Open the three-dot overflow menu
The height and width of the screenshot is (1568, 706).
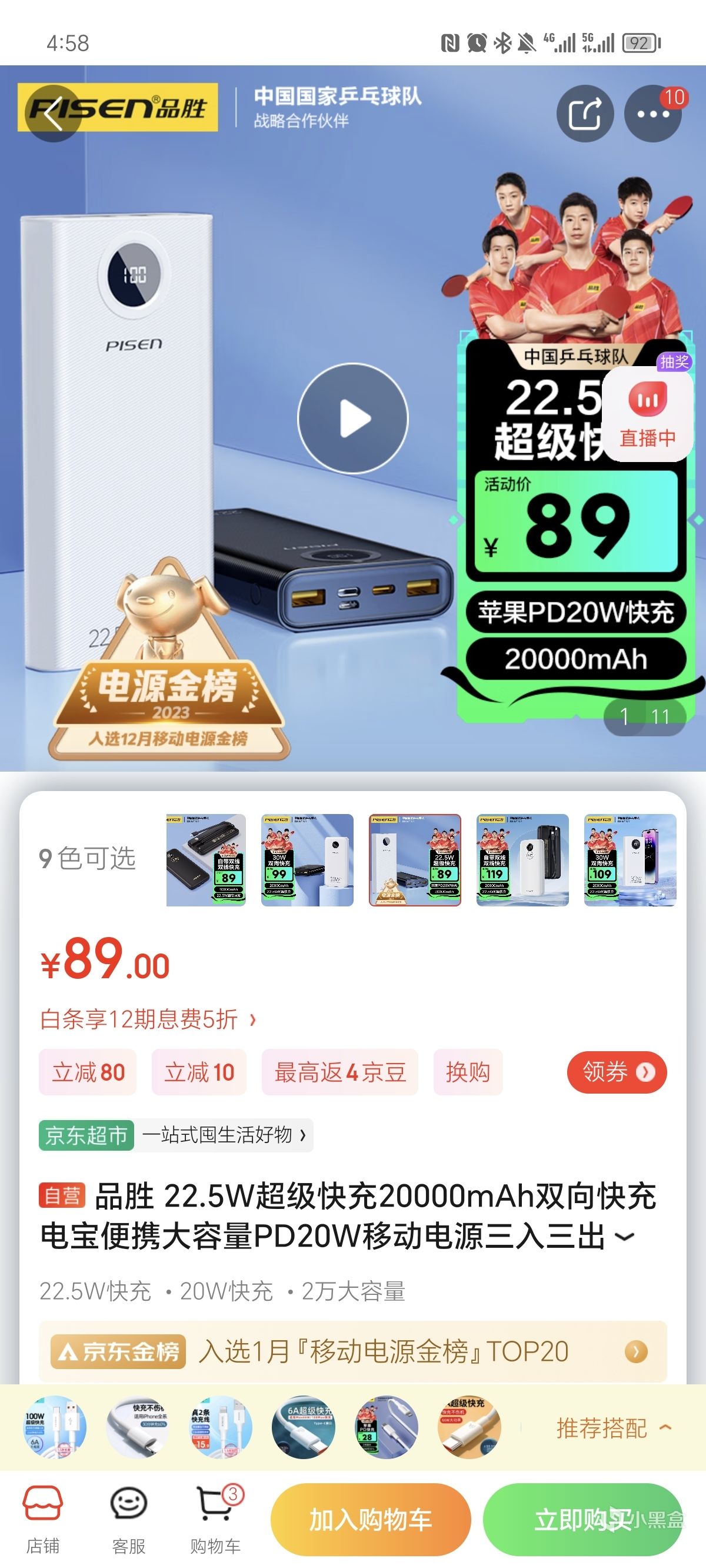(x=652, y=114)
